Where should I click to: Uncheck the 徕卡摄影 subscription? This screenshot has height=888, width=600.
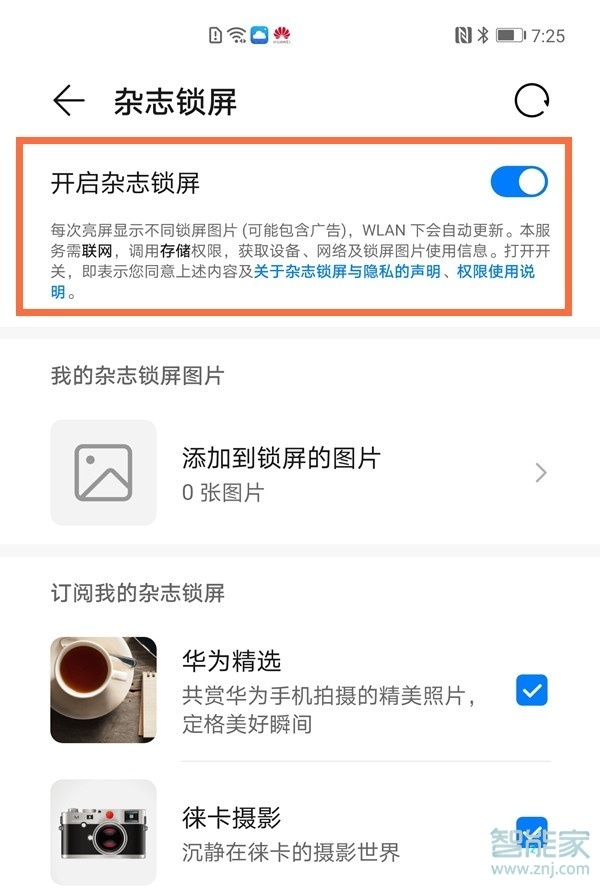pos(531,829)
